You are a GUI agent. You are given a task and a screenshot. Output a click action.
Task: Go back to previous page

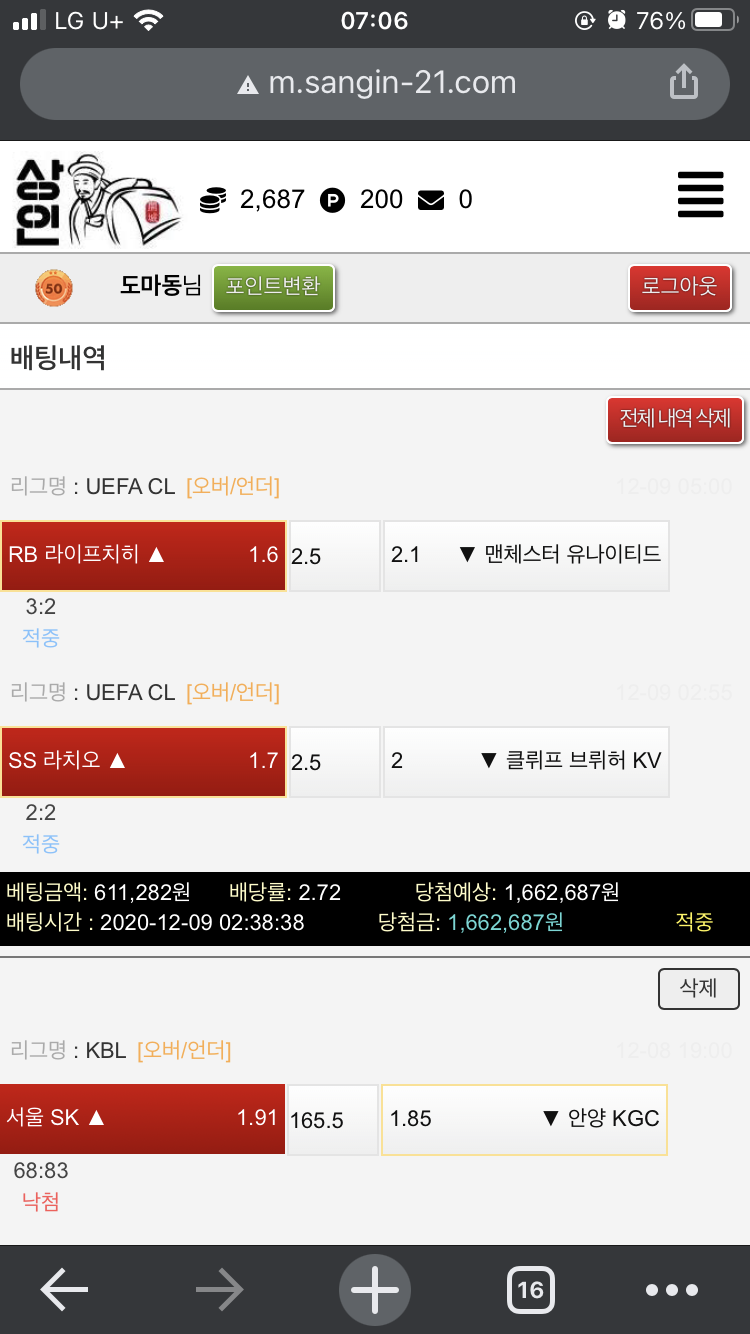click(64, 1290)
